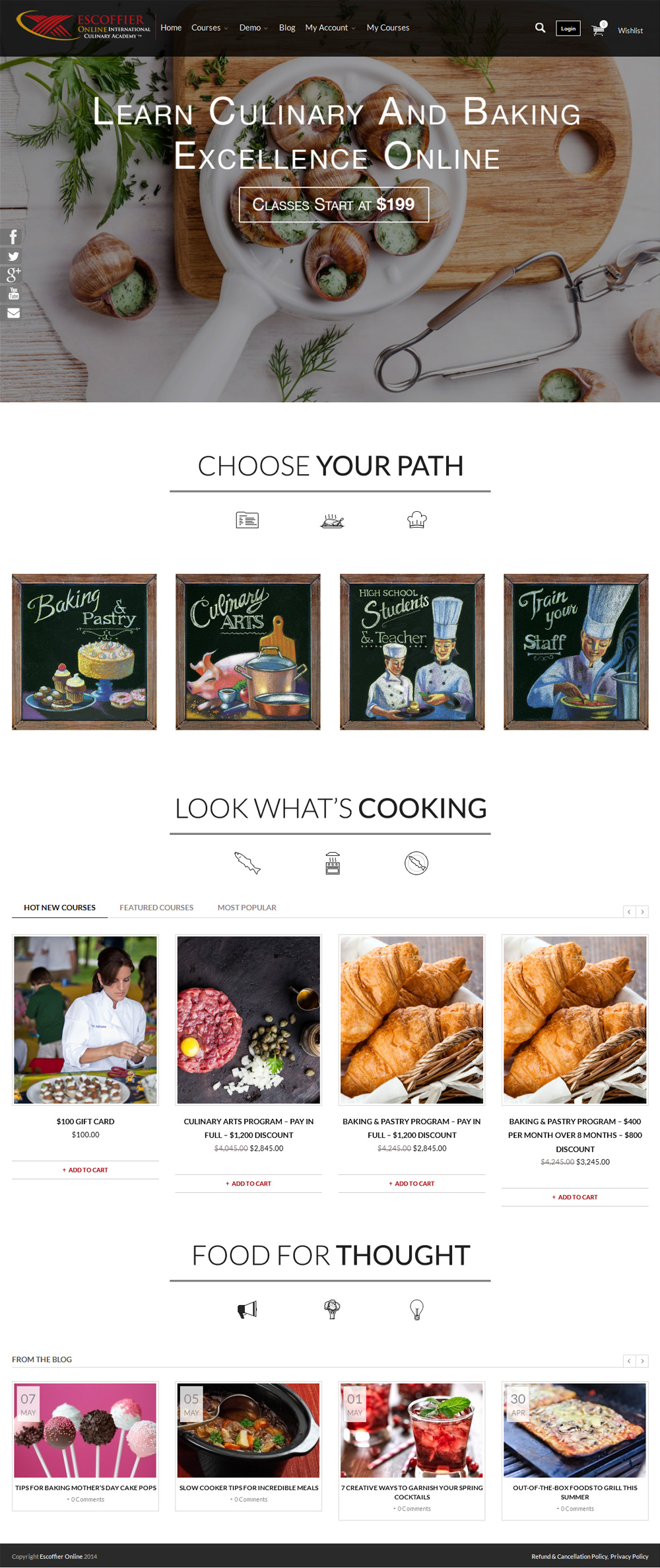
Task: Add the $100 Gift Card to cart
Action: (x=85, y=1170)
